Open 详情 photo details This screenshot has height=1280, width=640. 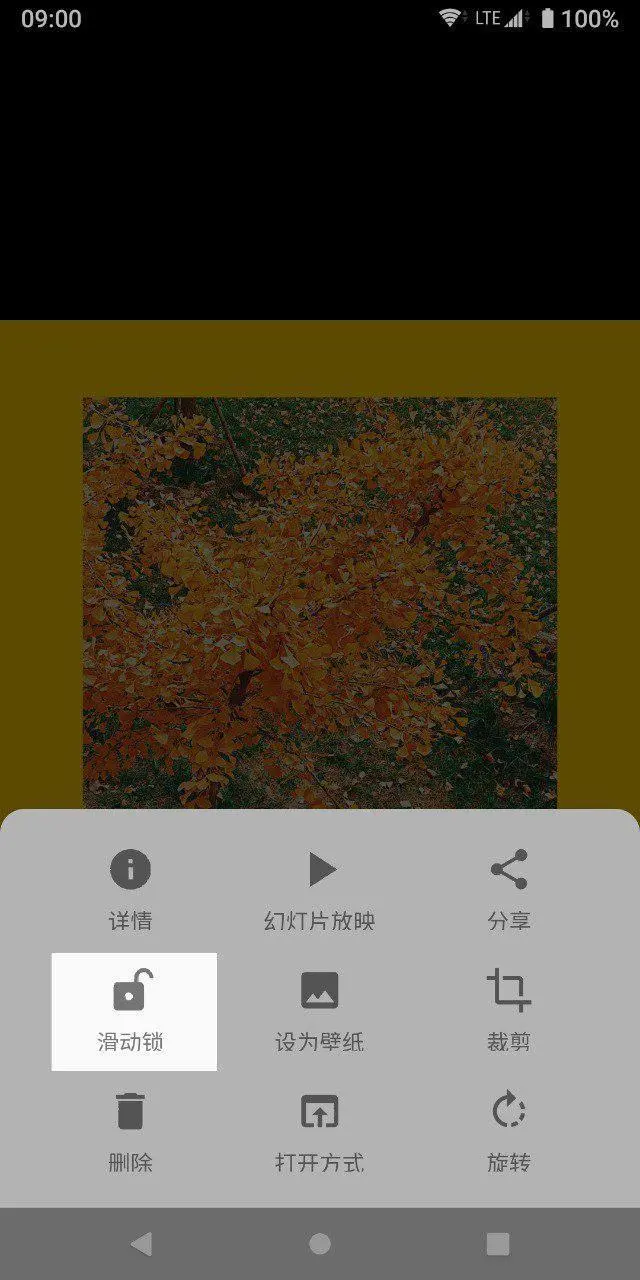[x=130, y=889]
